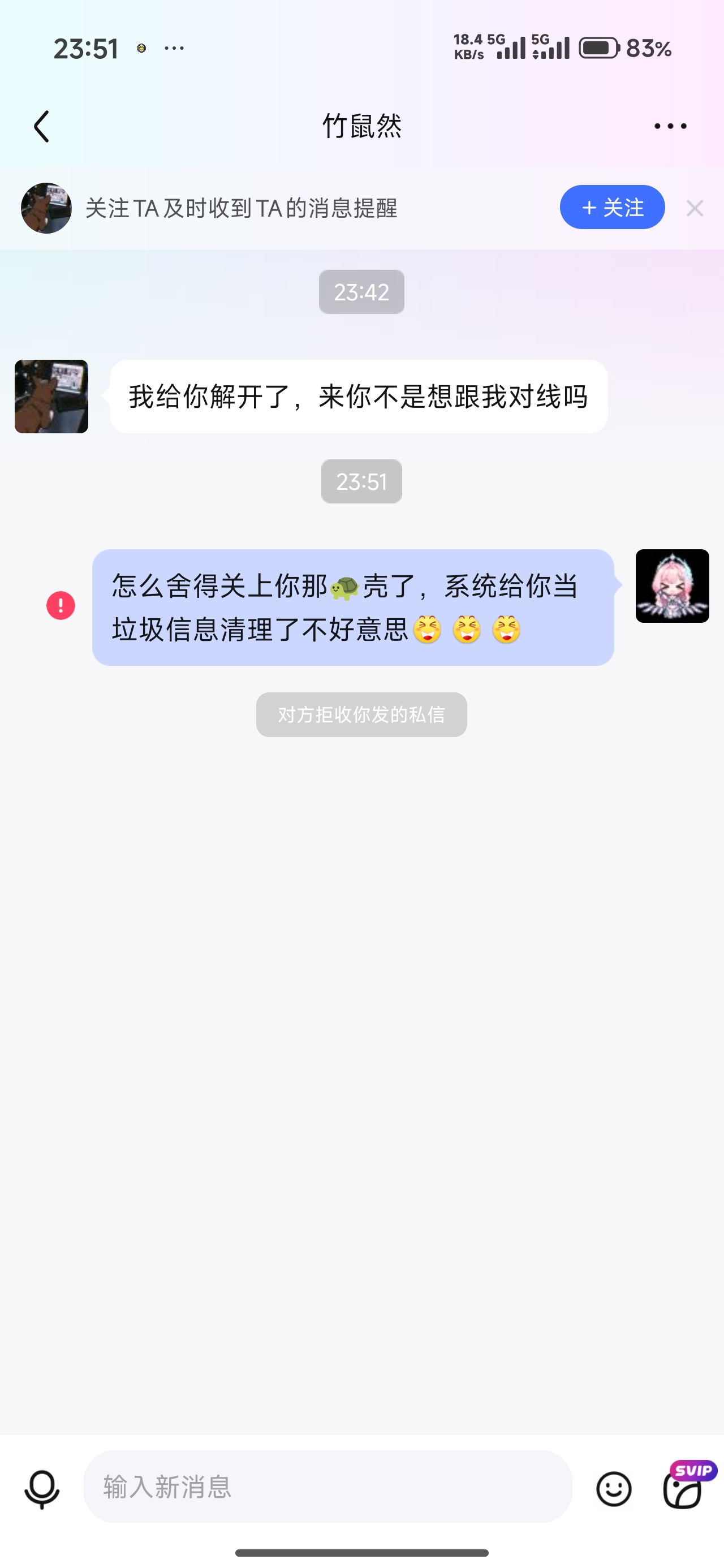This screenshot has height=1568, width=724.
Task: Open my own pink-haired avatar
Action: pyautogui.click(x=672, y=586)
